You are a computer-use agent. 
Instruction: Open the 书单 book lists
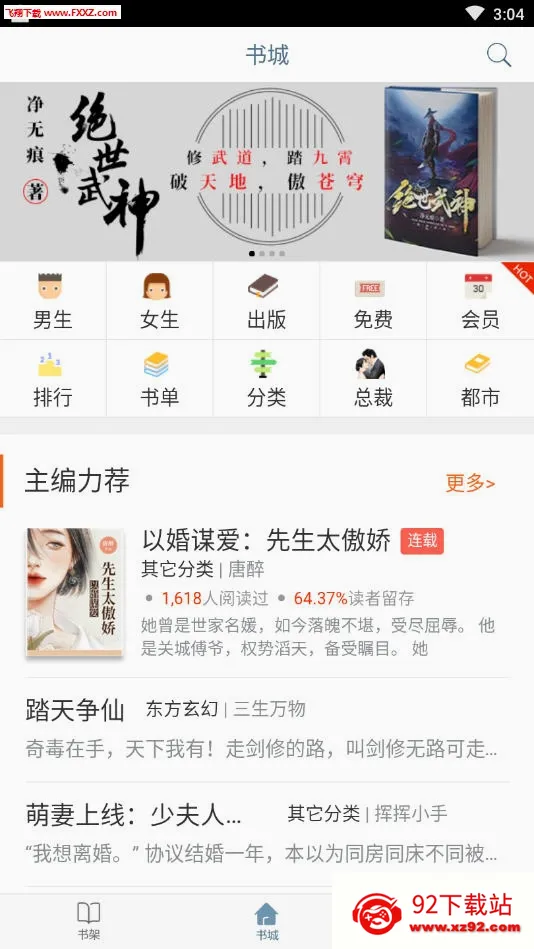159,378
